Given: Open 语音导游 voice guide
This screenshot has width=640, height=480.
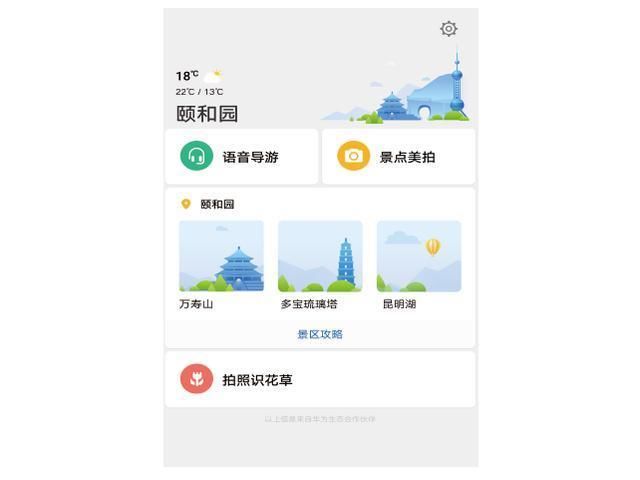Looking at the screenshot, I should (241, 157).
